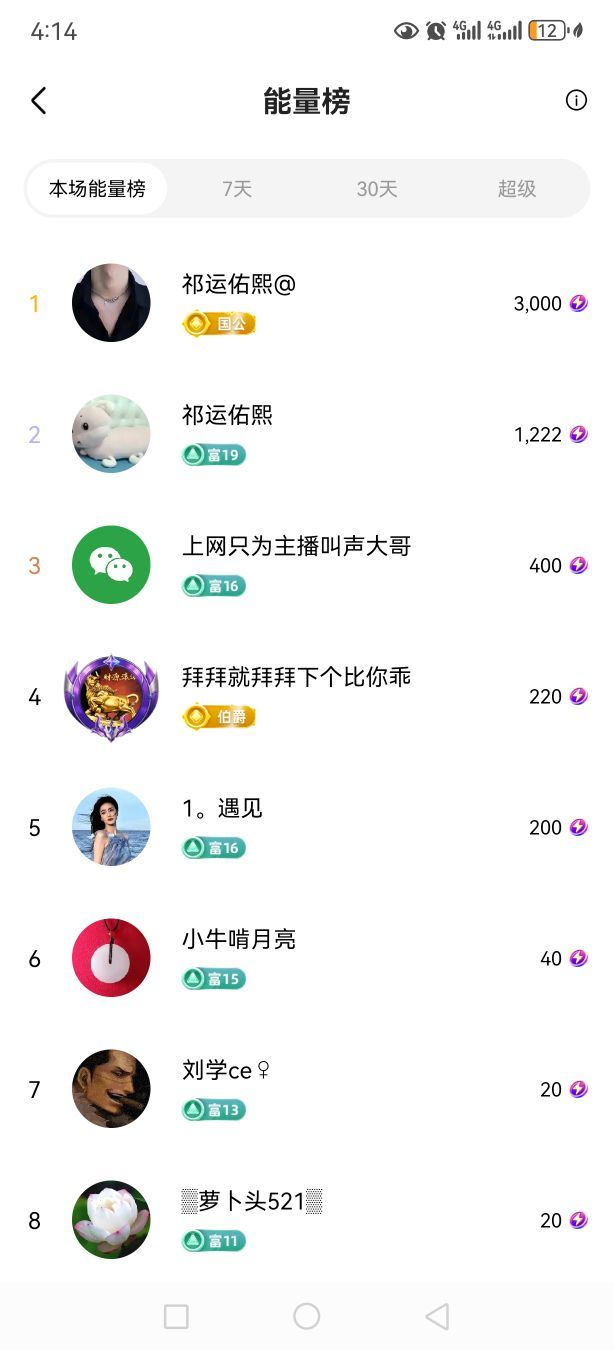Go back from the 能量榜 page

pyautogui.click(x=39, y=101)
